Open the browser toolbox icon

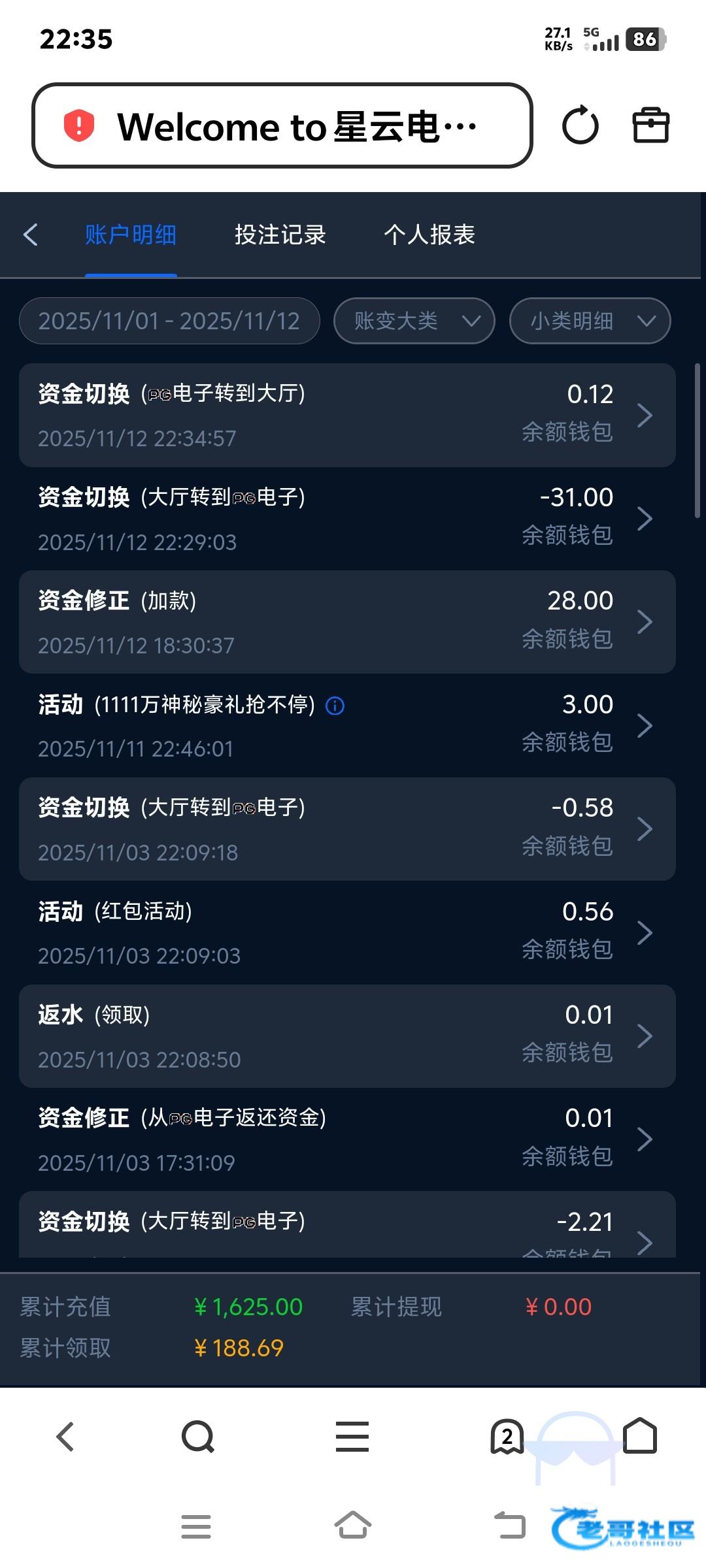pos(651,125)
